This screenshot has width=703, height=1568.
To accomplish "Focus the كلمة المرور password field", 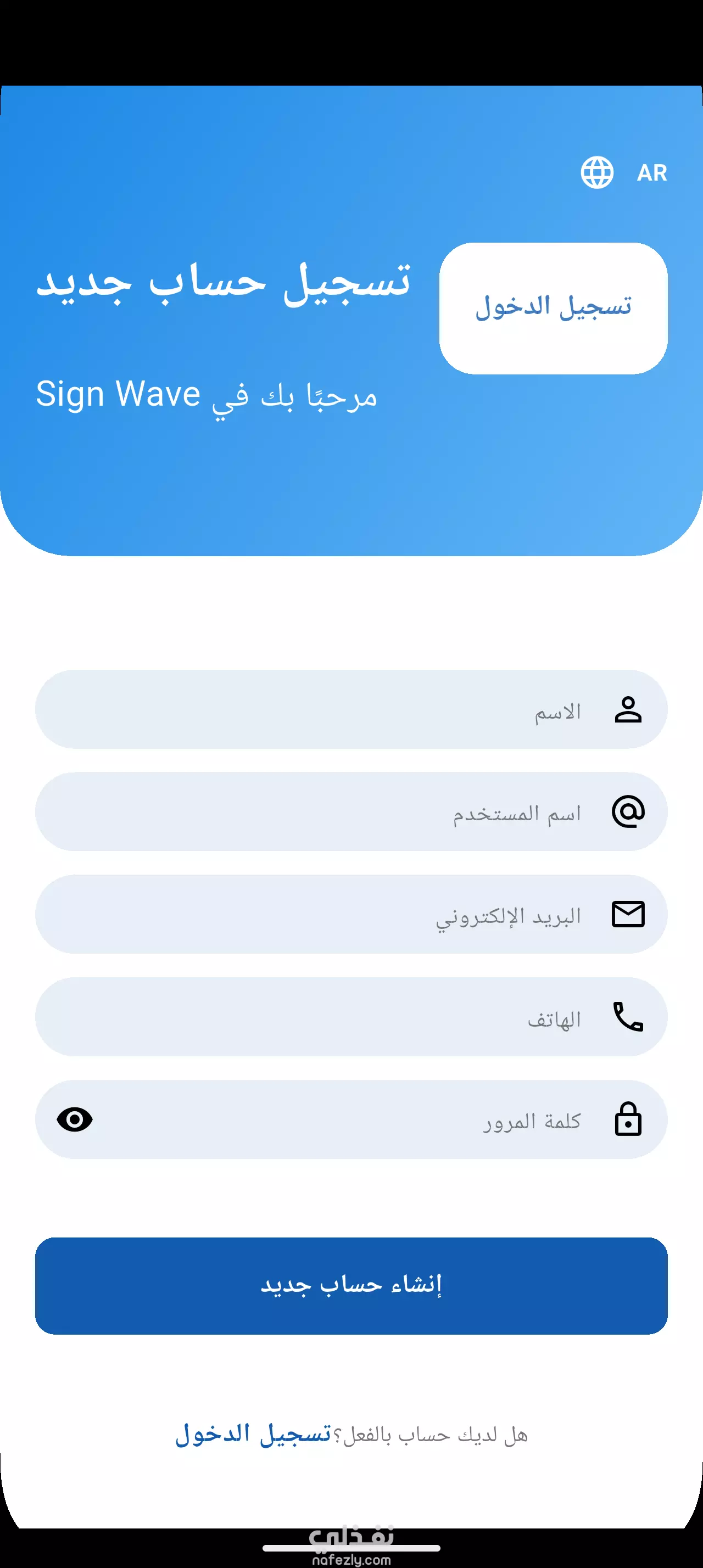I will [x=351, y=1119].
